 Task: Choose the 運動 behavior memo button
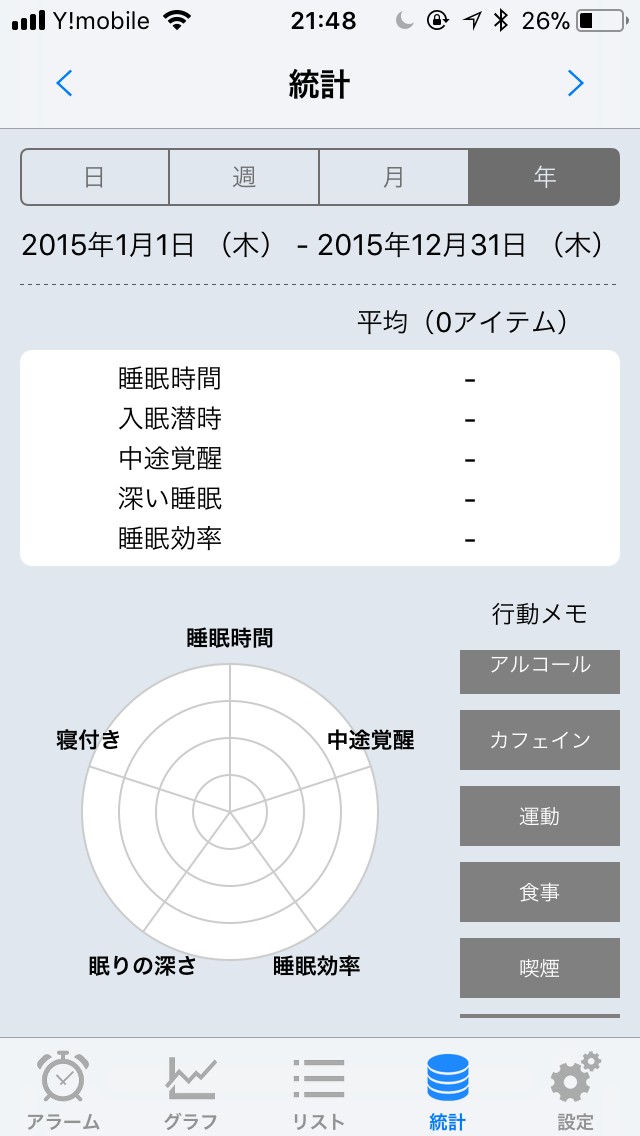coord(540,816)
